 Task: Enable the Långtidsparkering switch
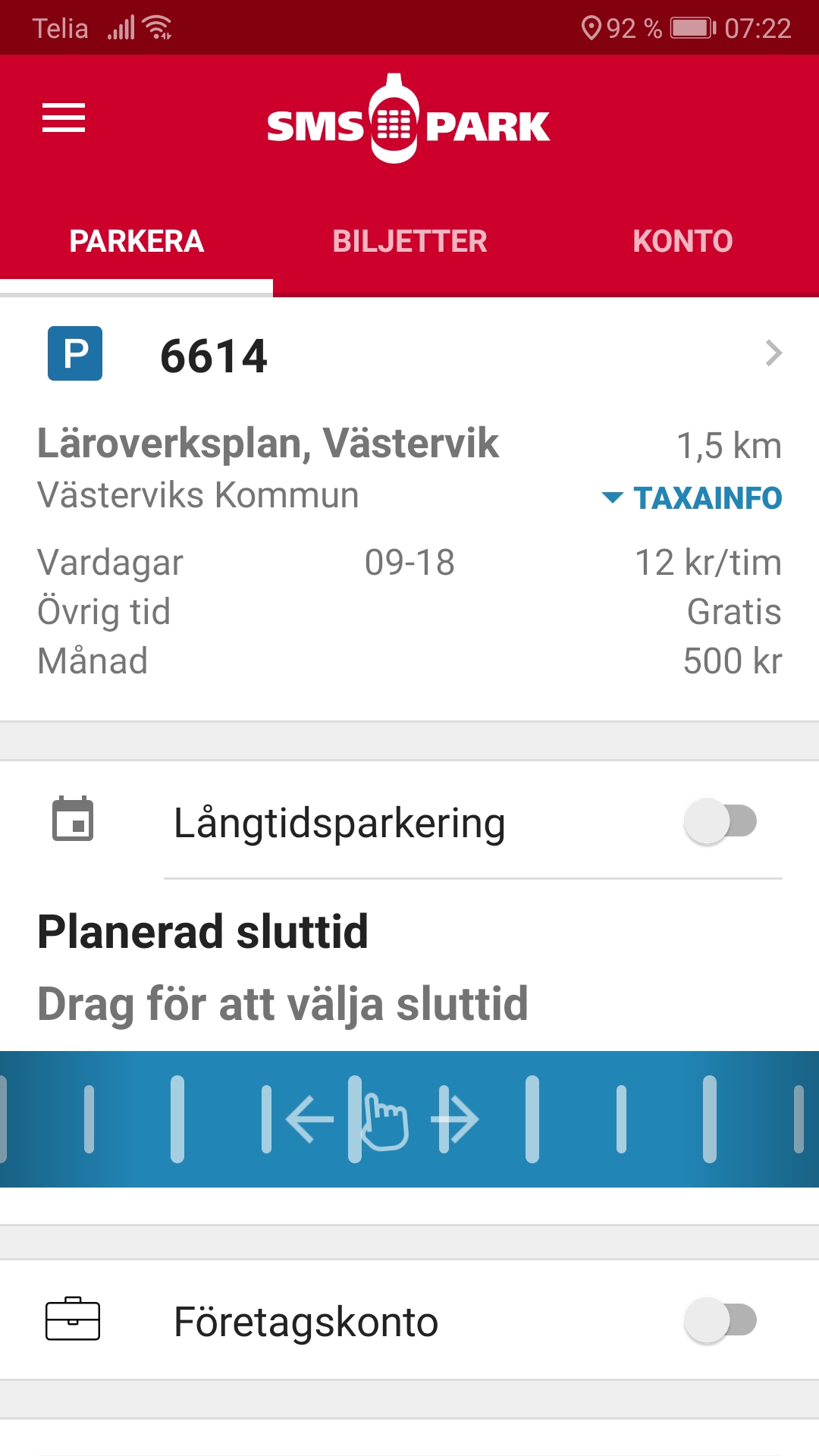[x=720, y=821]
